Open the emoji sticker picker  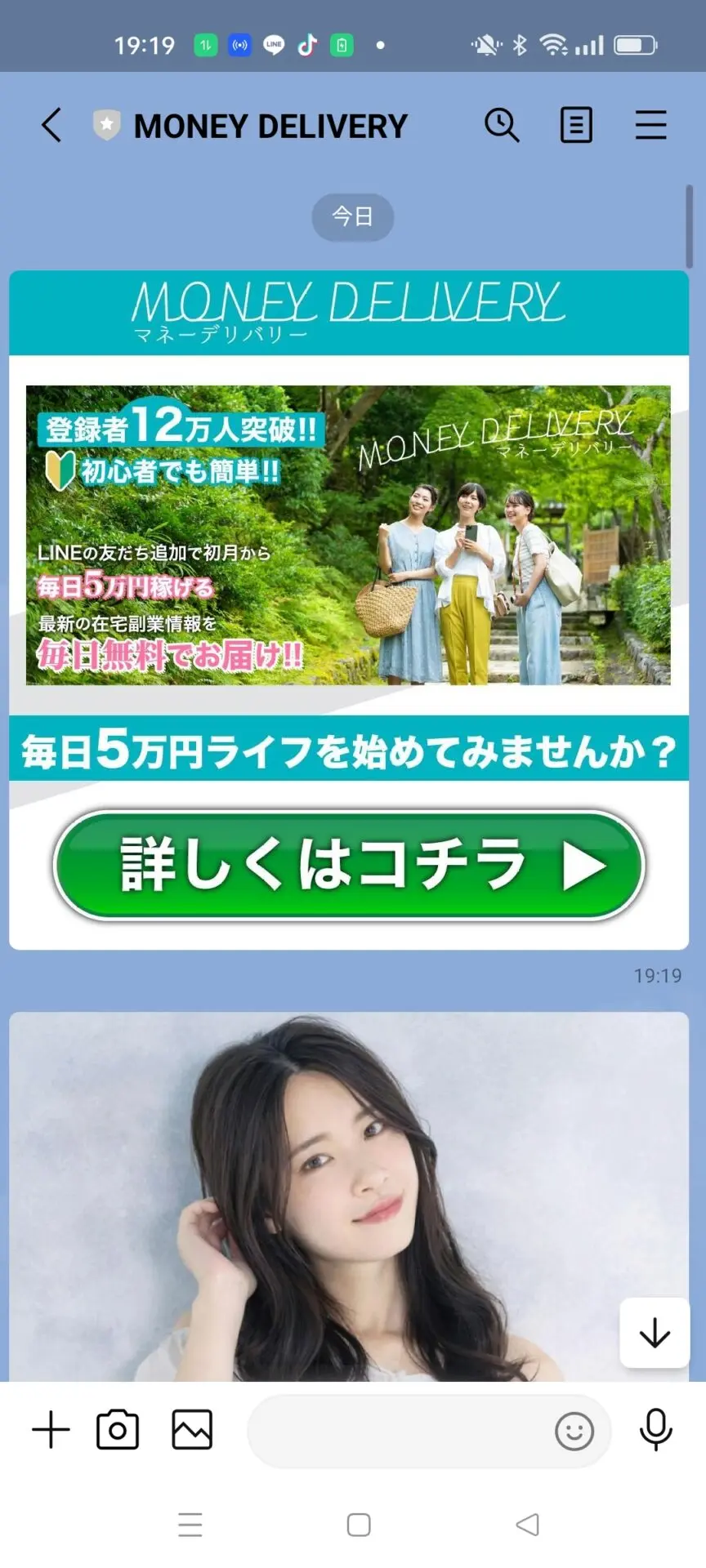click(x=574, y=1432)
